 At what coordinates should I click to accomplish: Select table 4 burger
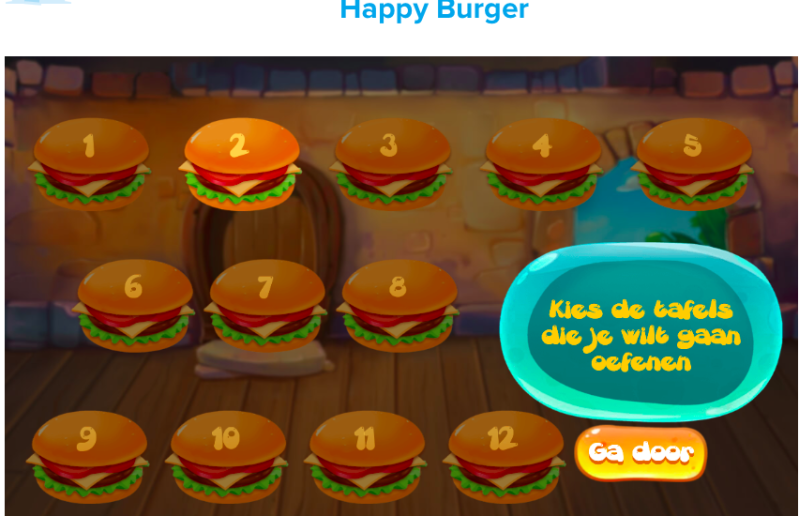[x=542, y=163]
